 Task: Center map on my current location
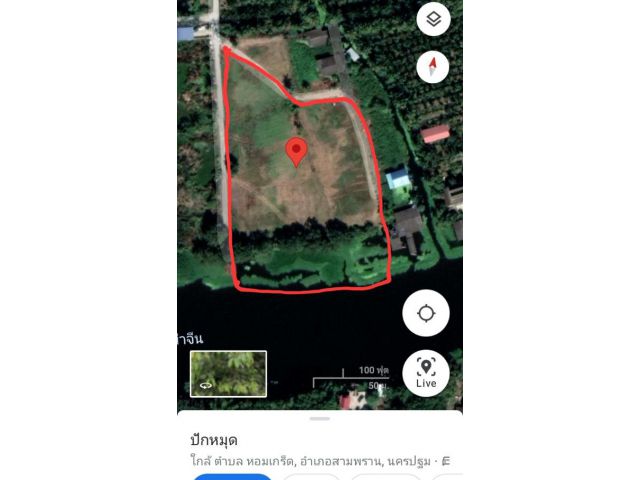pos(426,314)
